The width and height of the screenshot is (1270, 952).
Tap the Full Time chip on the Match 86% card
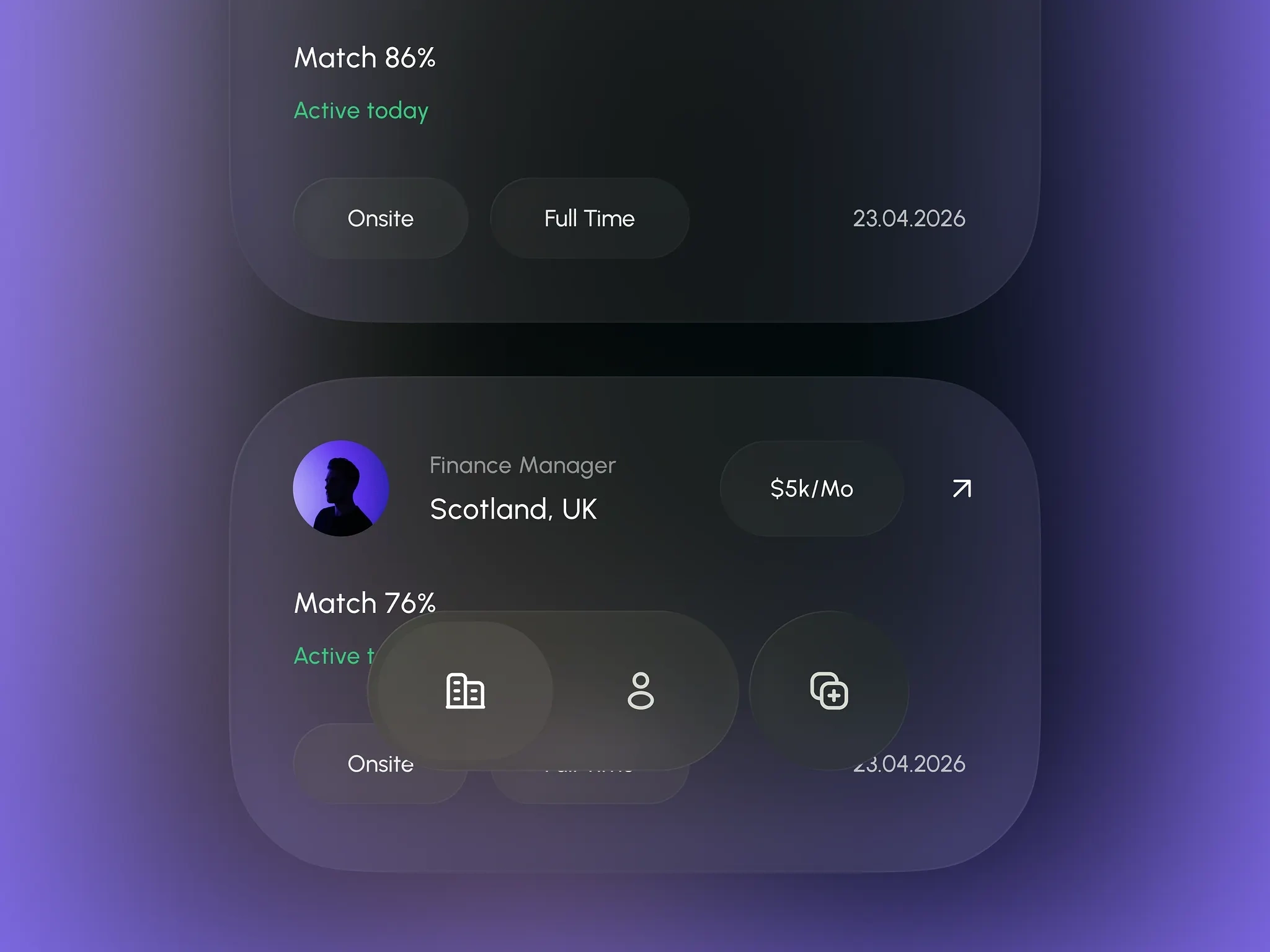pos(589,218)
